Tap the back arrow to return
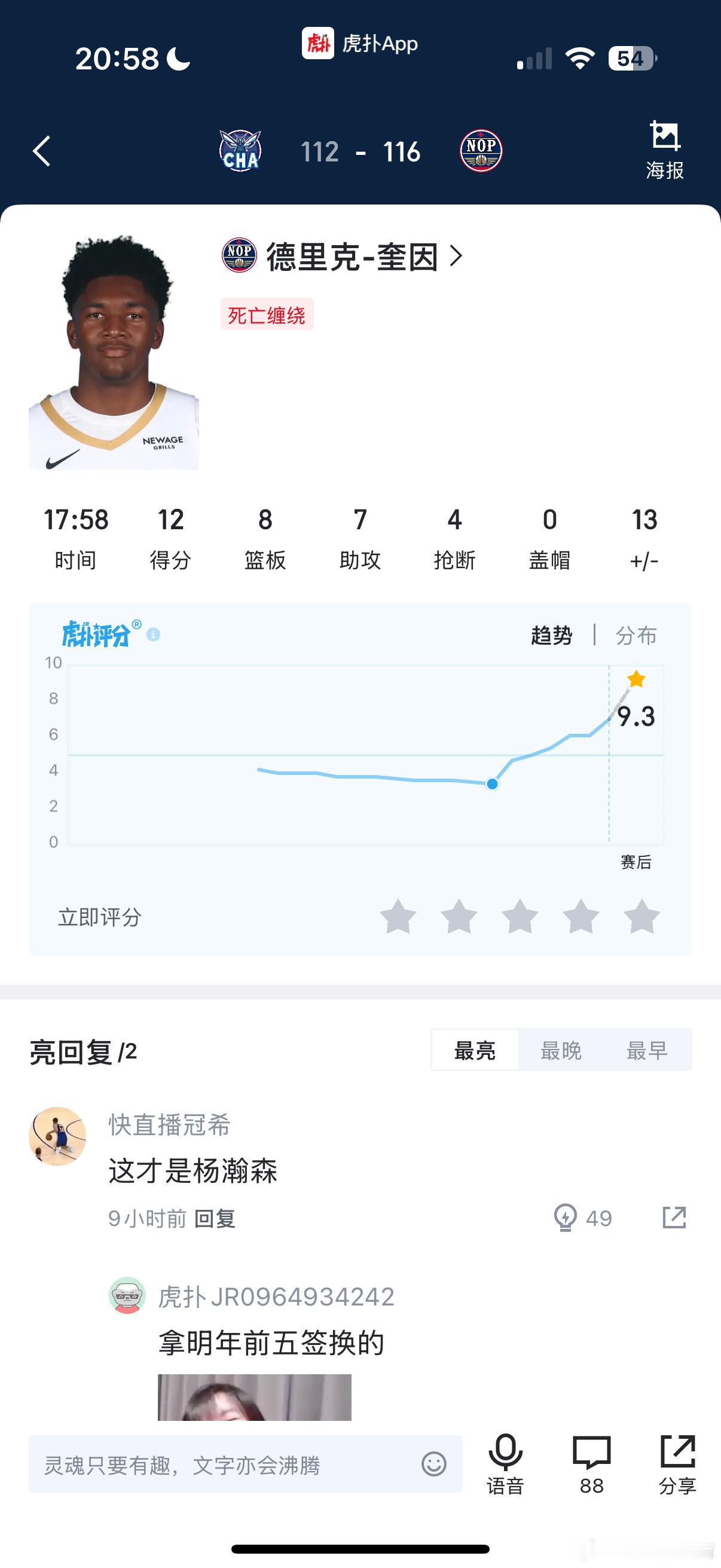The width and height of the screenshot is (721, 1568). (41, 151)
